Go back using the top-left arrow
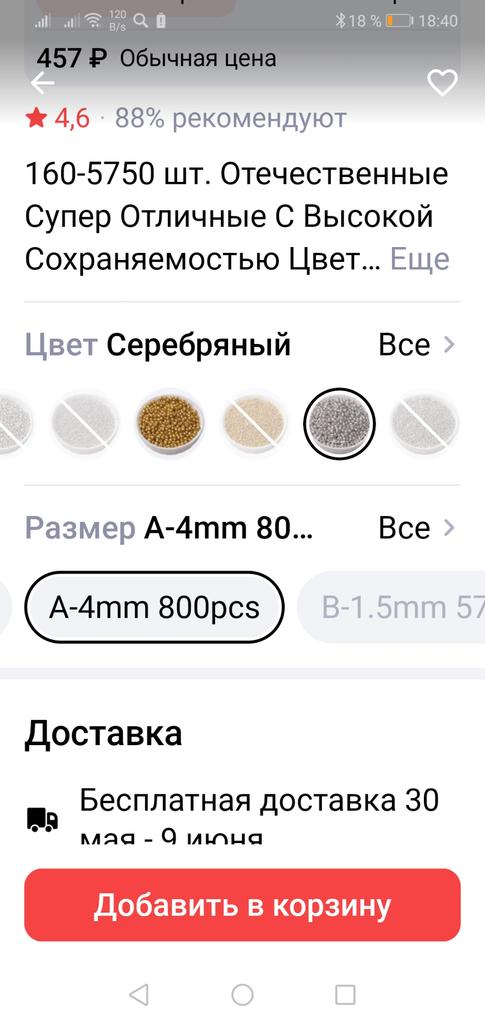 (x=43, y=83)
